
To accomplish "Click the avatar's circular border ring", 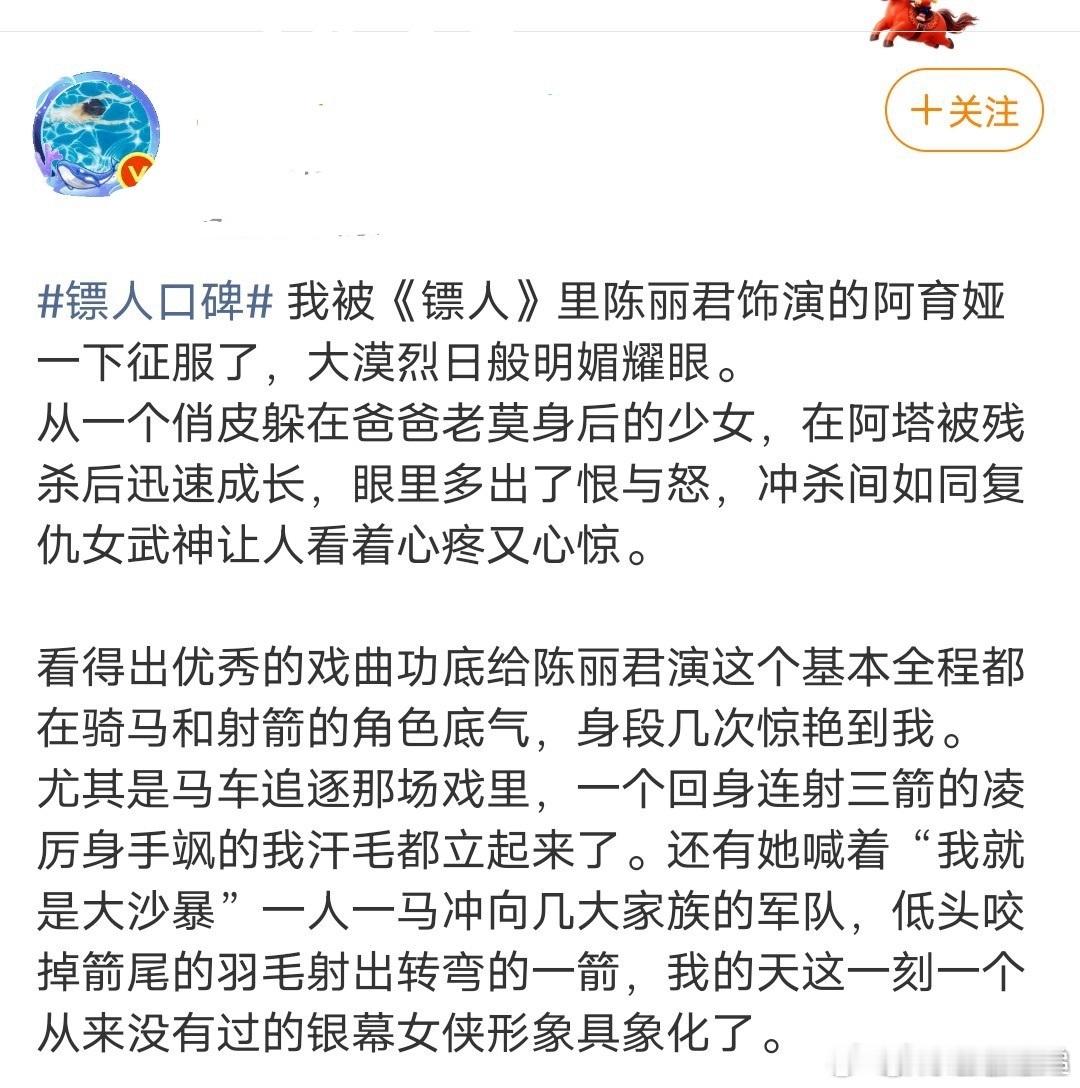I will (x=95, y=75).
